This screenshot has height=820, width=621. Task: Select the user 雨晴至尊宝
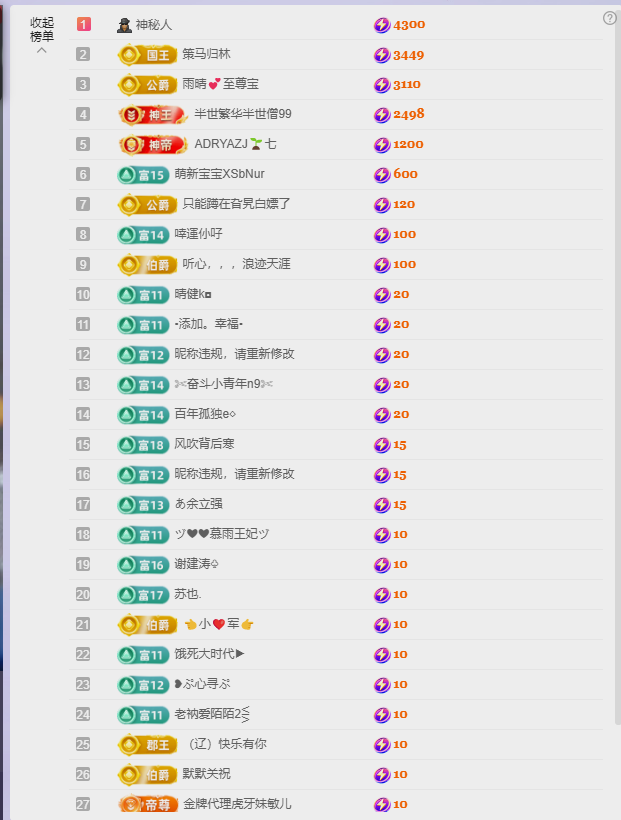220,84
